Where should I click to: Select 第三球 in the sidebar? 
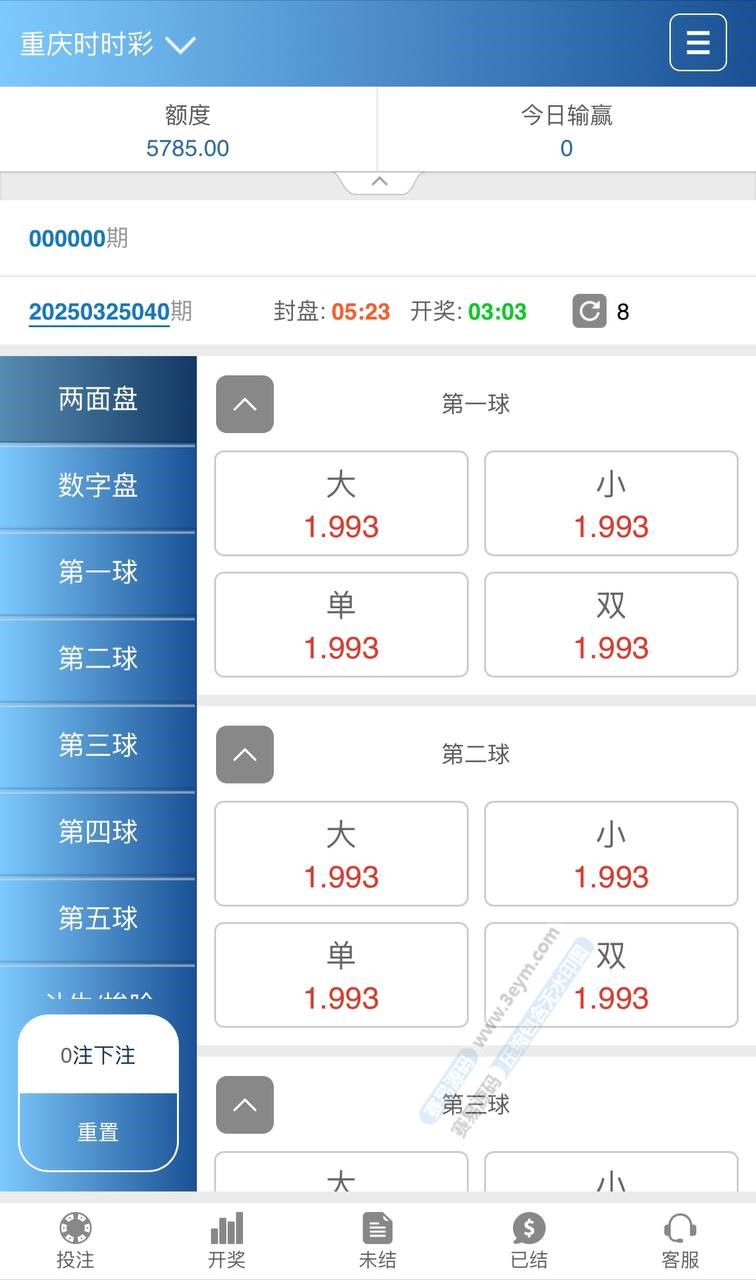click(98, 745)
